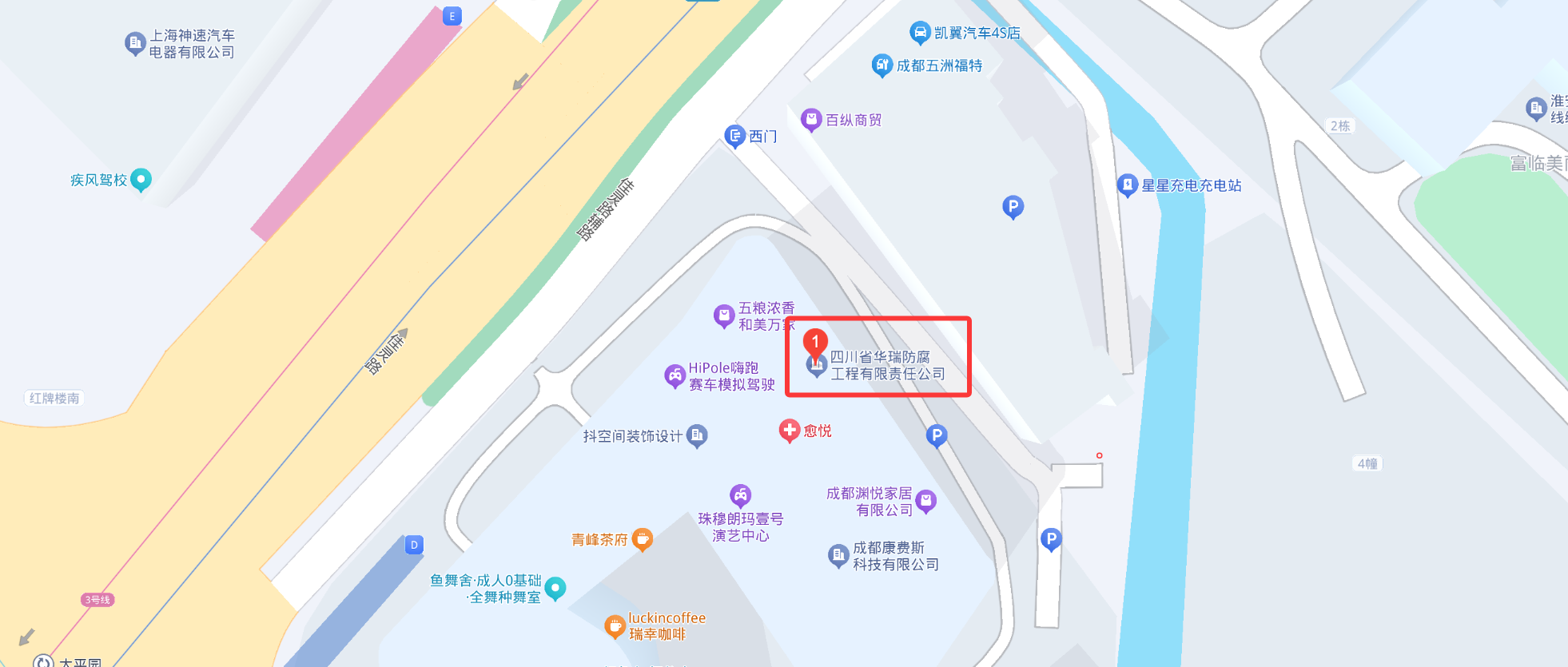Open the 星星充电充电站 charging station marker
The image size is (1568, 667).
click(1127, 185)
